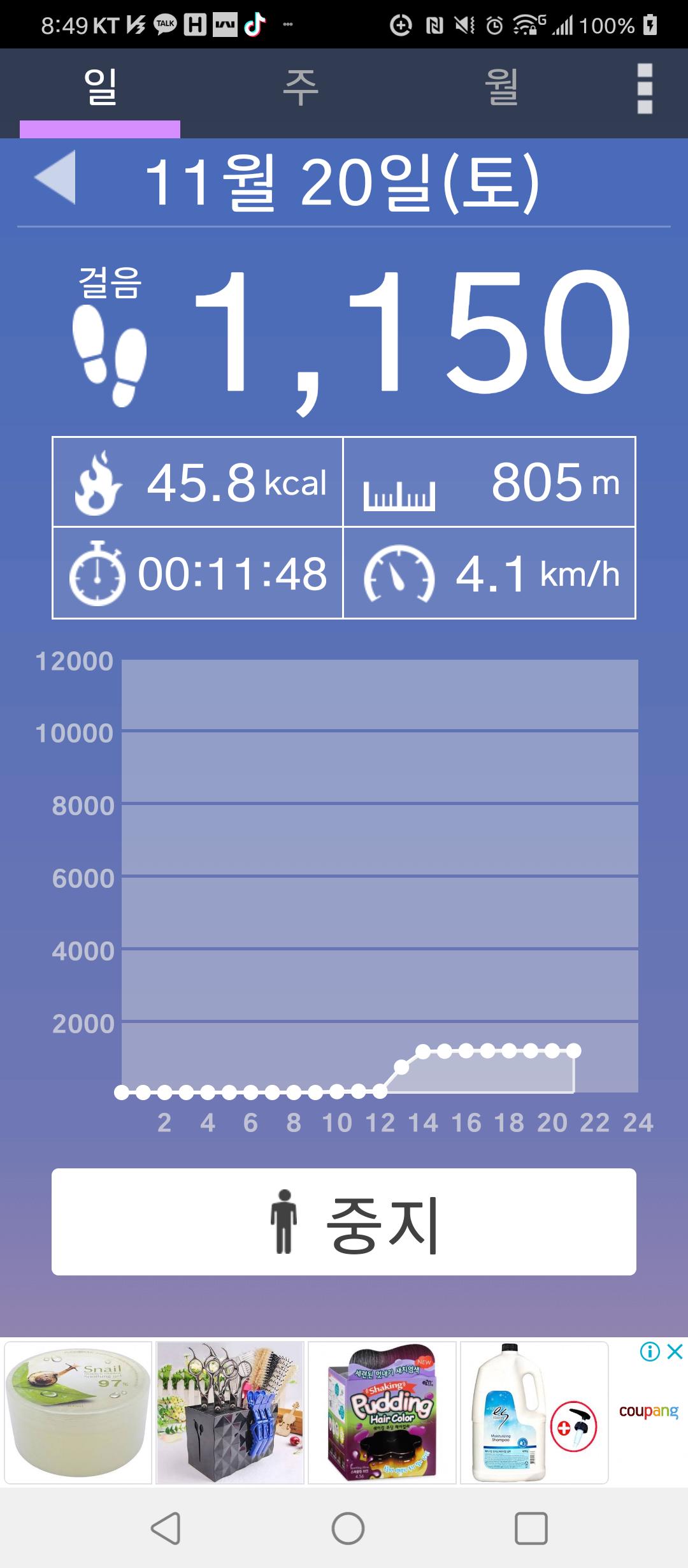Open the Pudding Hair Color ad
Viewport: 688px width, 1568px height.
tap(382, 1412)
